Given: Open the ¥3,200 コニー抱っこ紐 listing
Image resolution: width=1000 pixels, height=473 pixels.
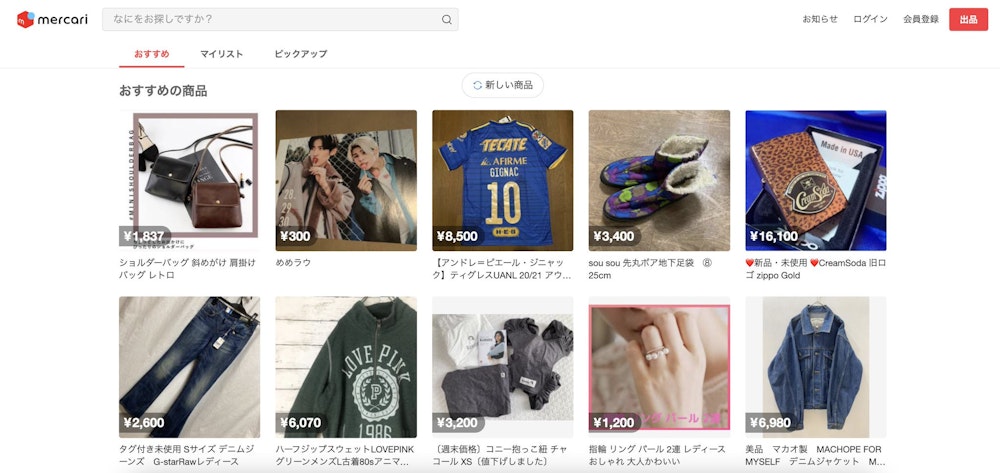Looking at the screenshot, I should pyautogui.click(x=502, y=366).
